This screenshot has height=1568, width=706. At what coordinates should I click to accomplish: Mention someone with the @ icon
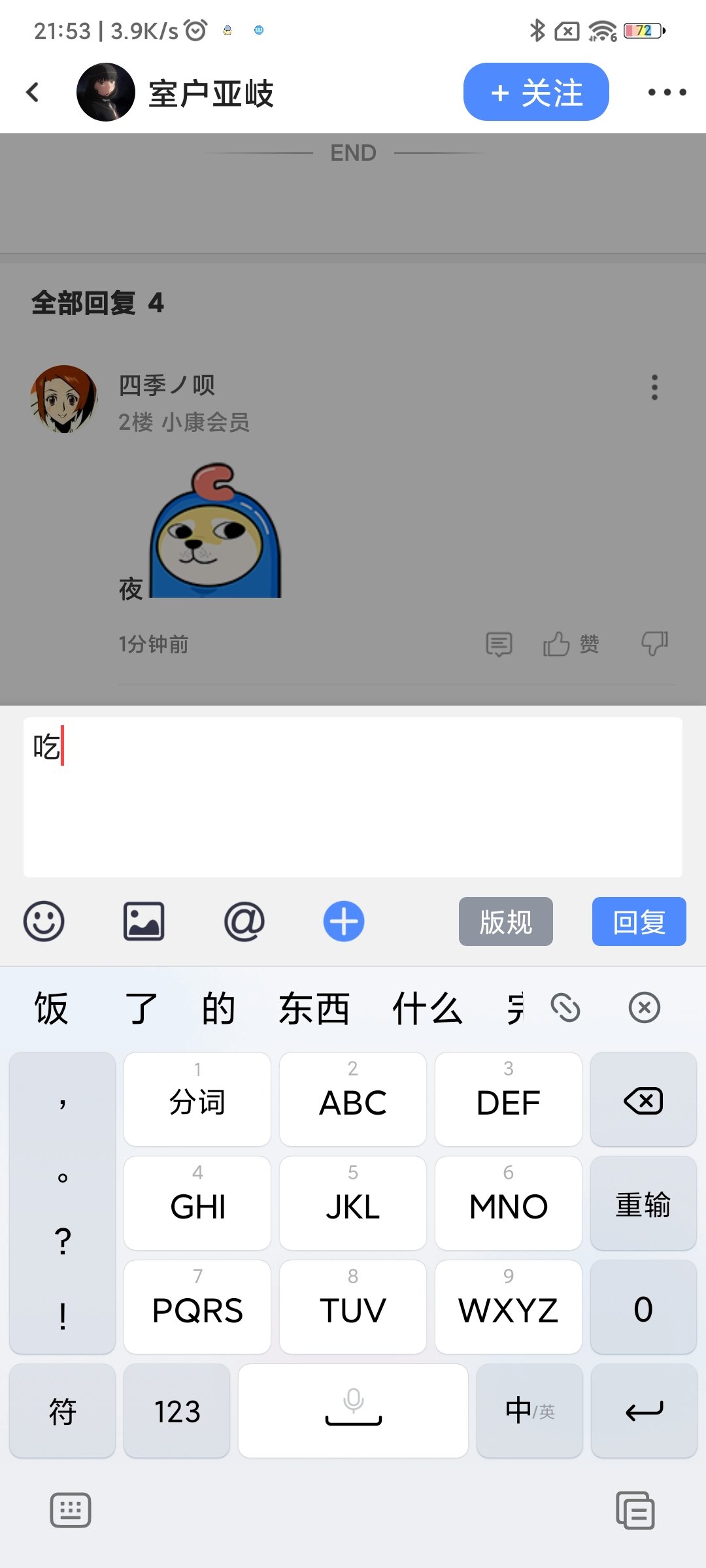(244, 922)
